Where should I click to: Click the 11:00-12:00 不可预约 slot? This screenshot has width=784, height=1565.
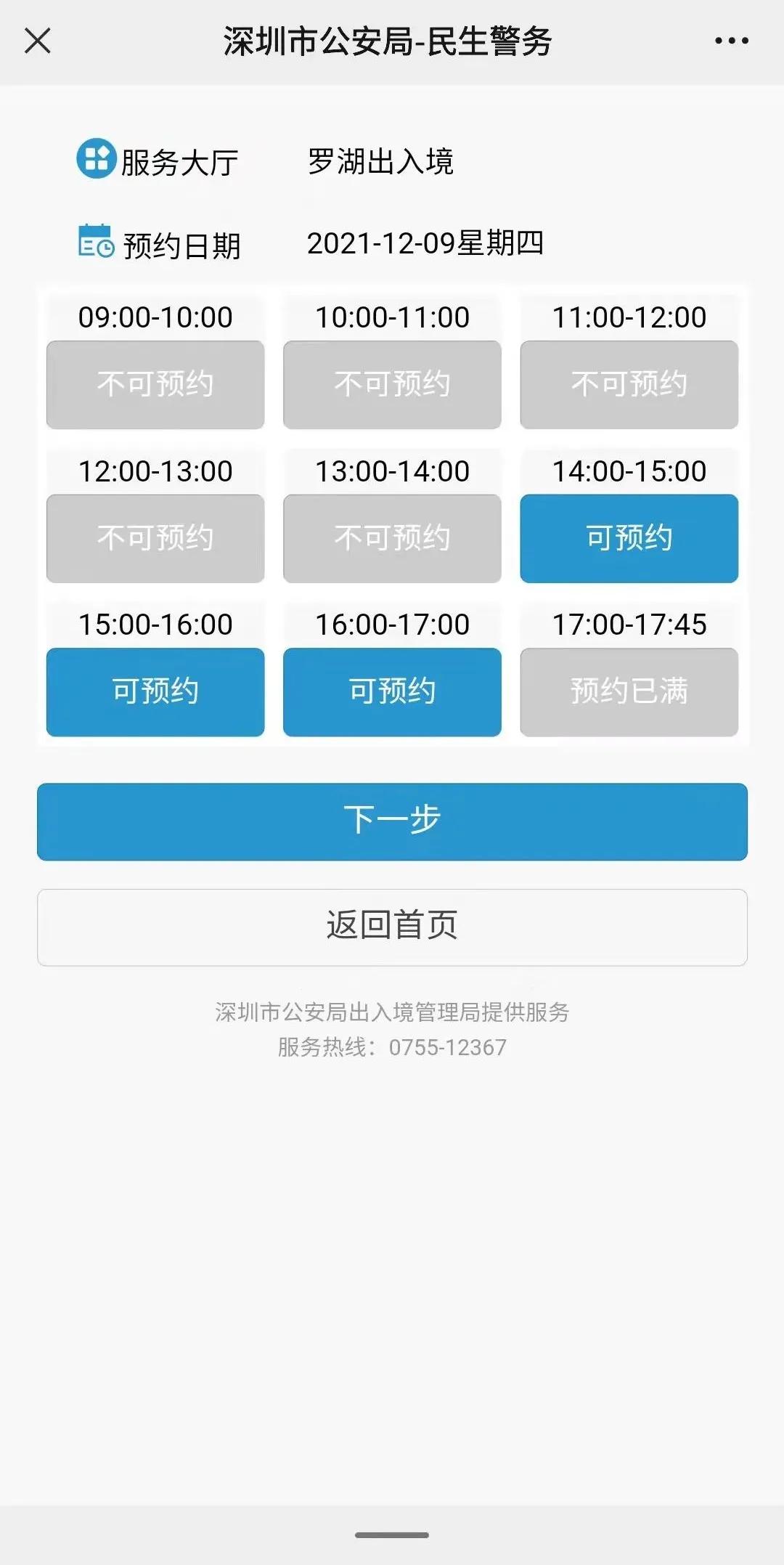(x=629, y=383)
